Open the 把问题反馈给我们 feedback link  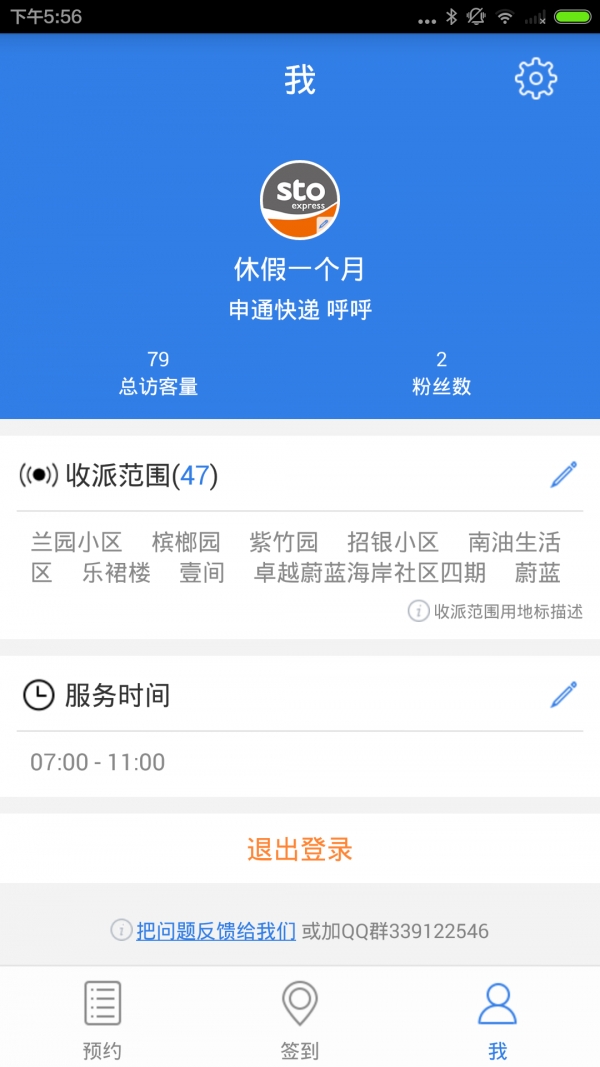[216, 931]
